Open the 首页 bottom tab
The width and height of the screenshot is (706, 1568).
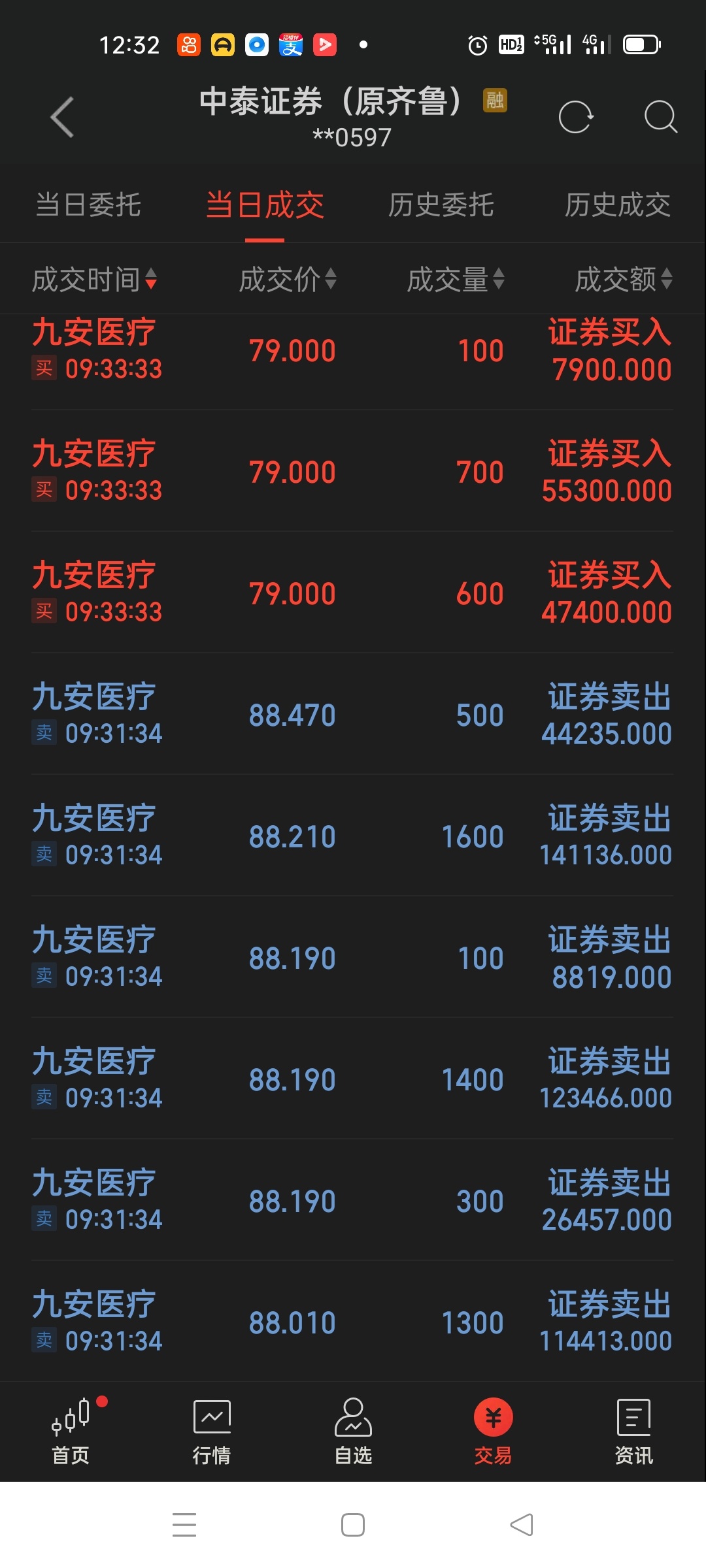[x=71, y=1431]
